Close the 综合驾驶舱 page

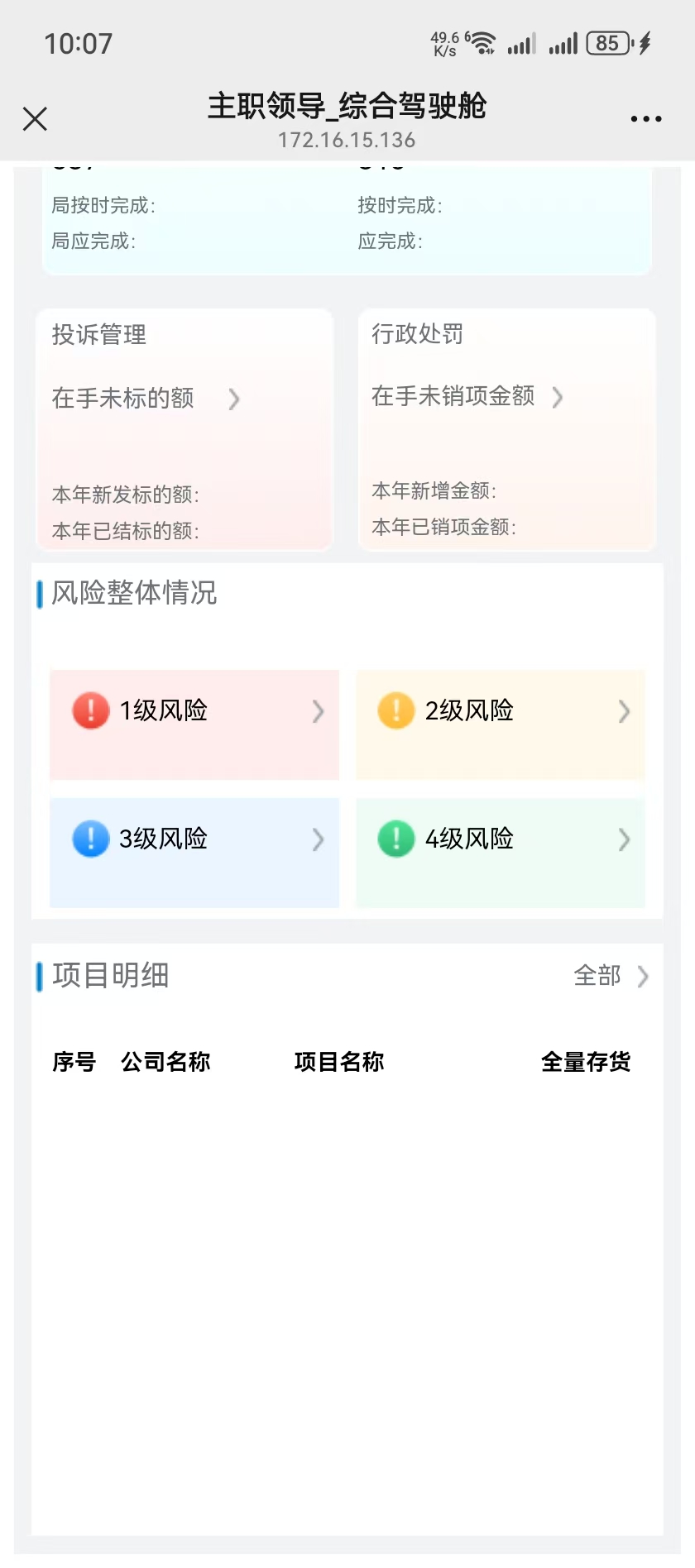35,119
